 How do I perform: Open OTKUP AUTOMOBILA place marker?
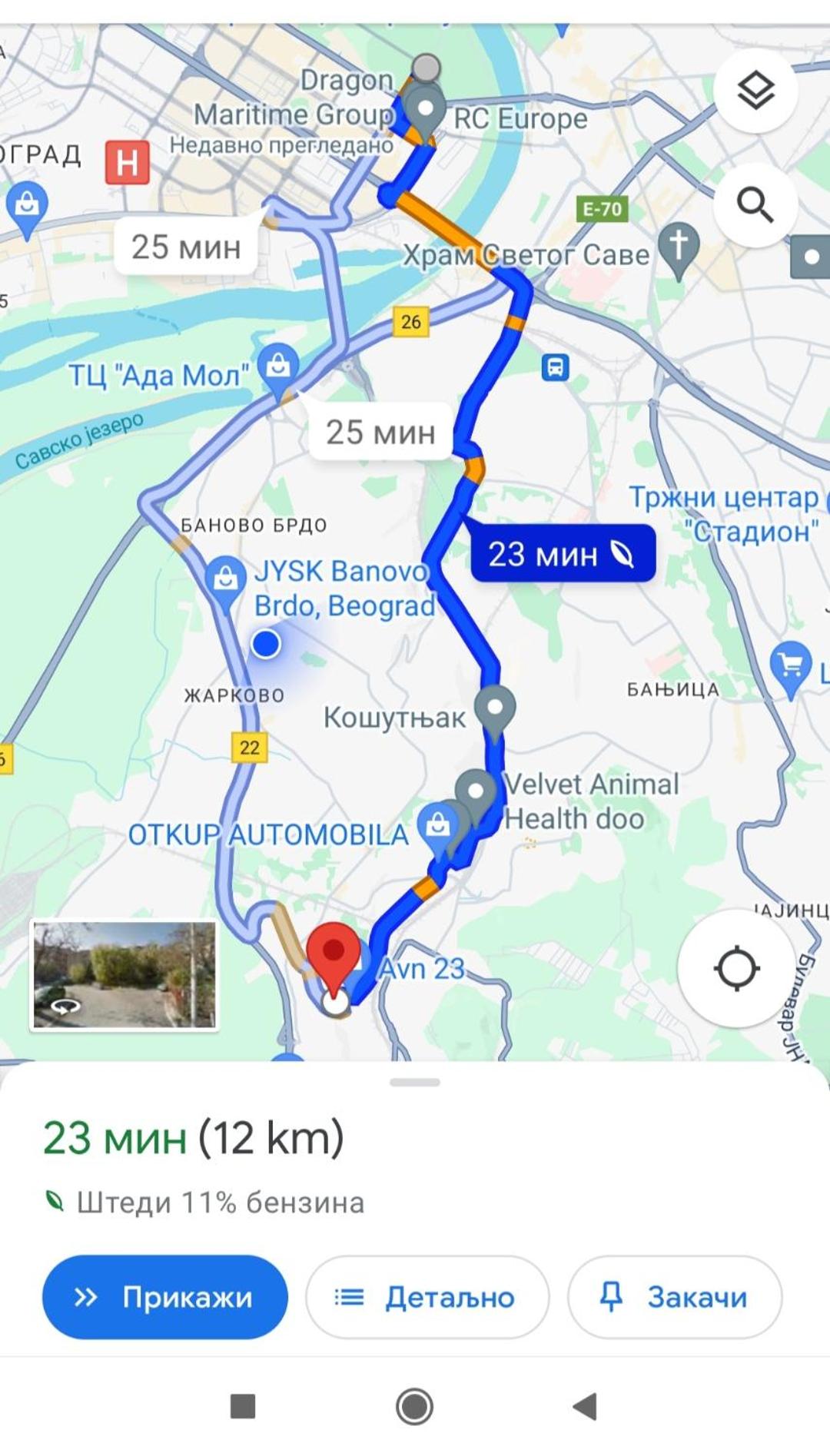(438, 828)
